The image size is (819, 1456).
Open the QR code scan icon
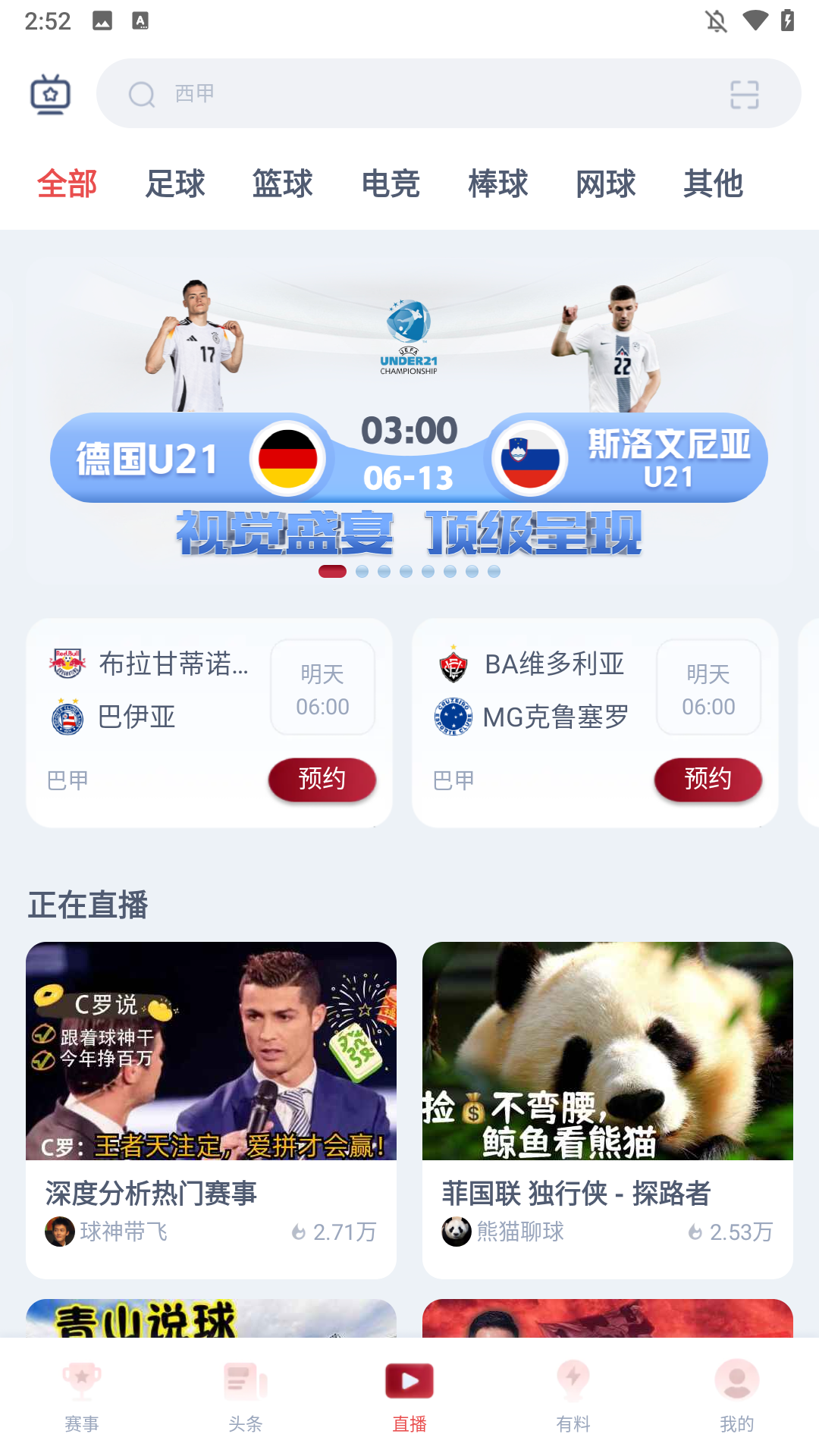click(x=745, y=93)
